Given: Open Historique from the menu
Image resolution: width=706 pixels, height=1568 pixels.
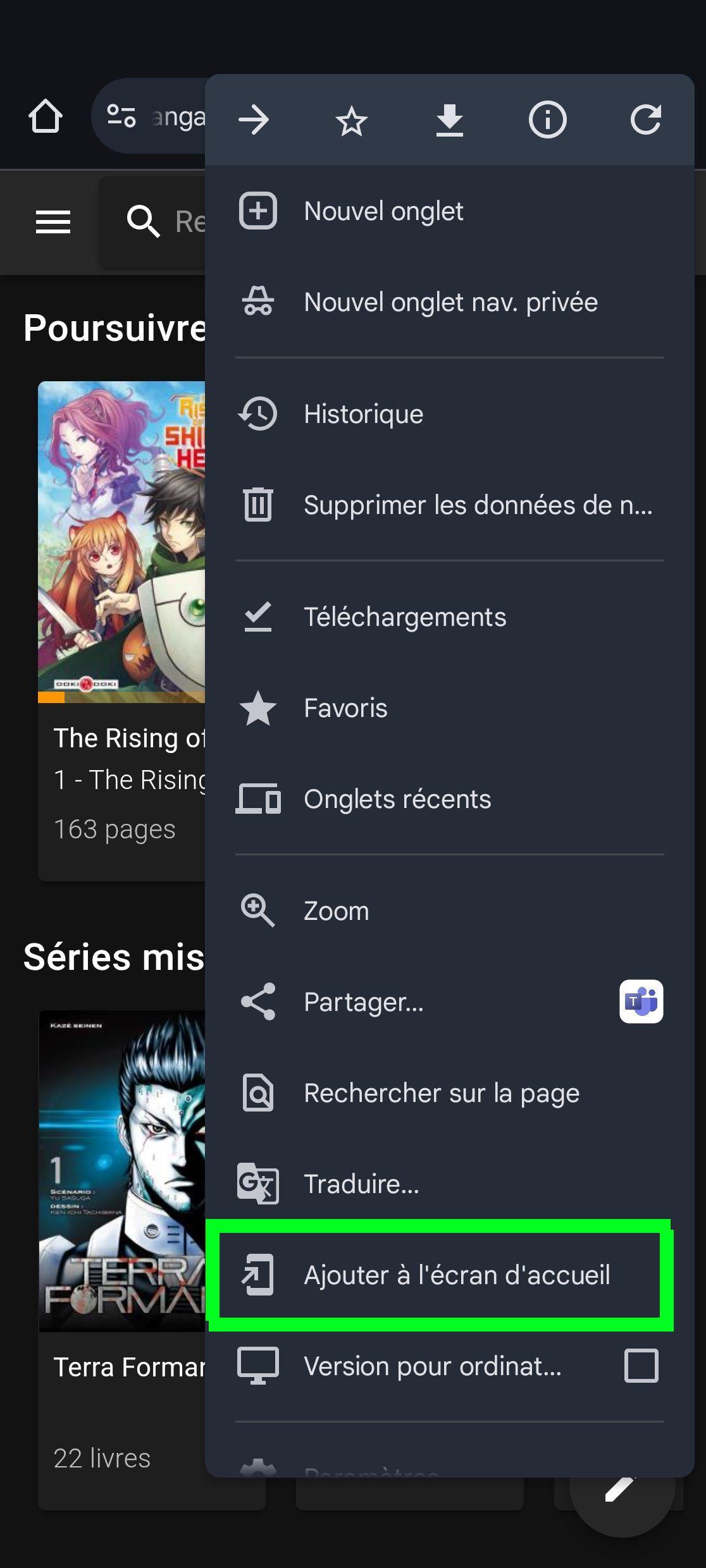Looking at the screenshot, I should click(363, 414).
